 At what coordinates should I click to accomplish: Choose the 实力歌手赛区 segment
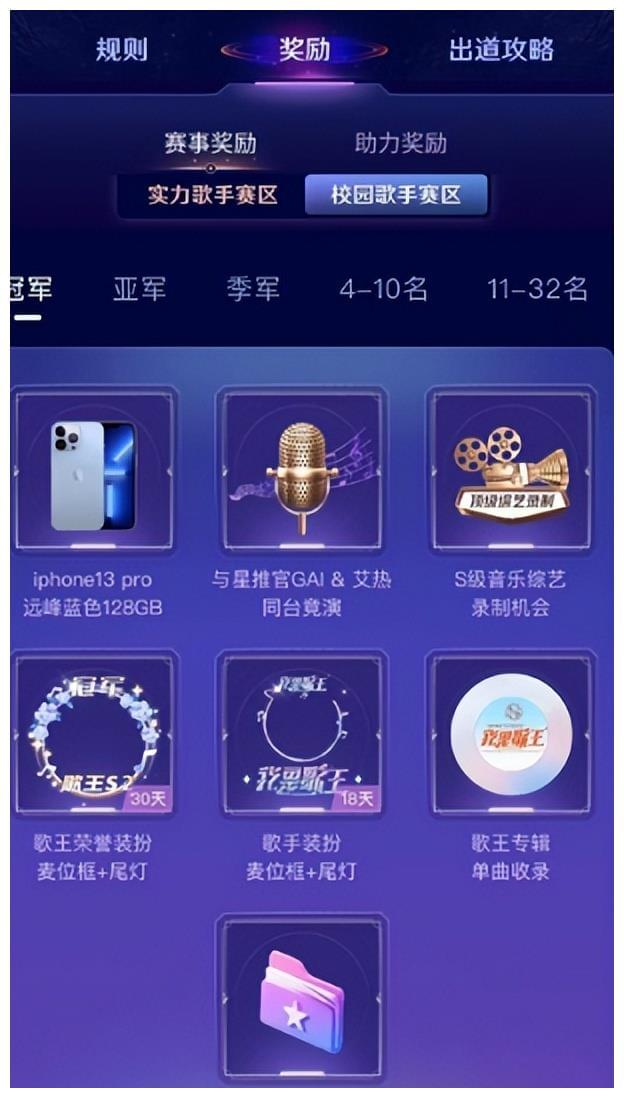[212, 195]
